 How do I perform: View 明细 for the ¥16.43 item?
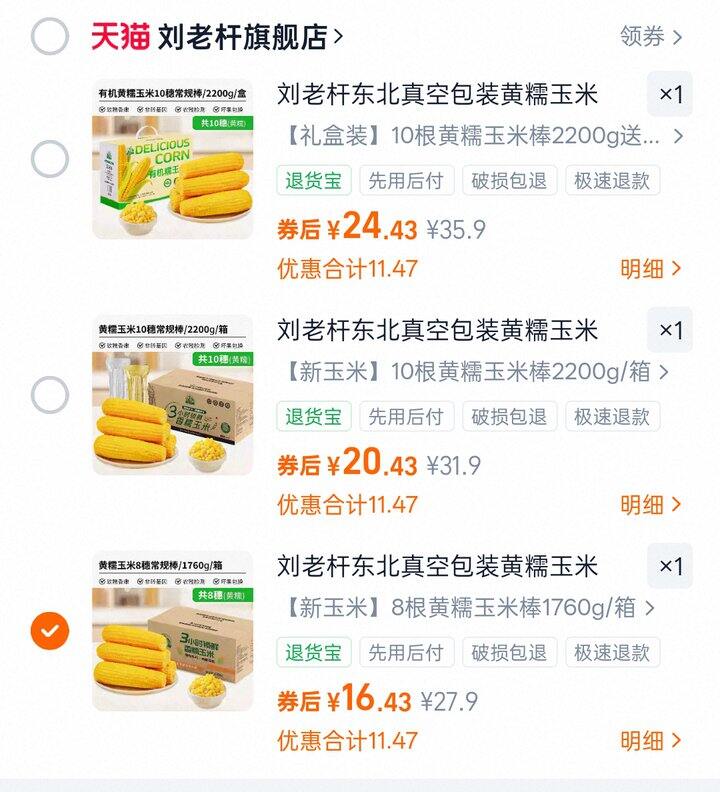(650, 741)
